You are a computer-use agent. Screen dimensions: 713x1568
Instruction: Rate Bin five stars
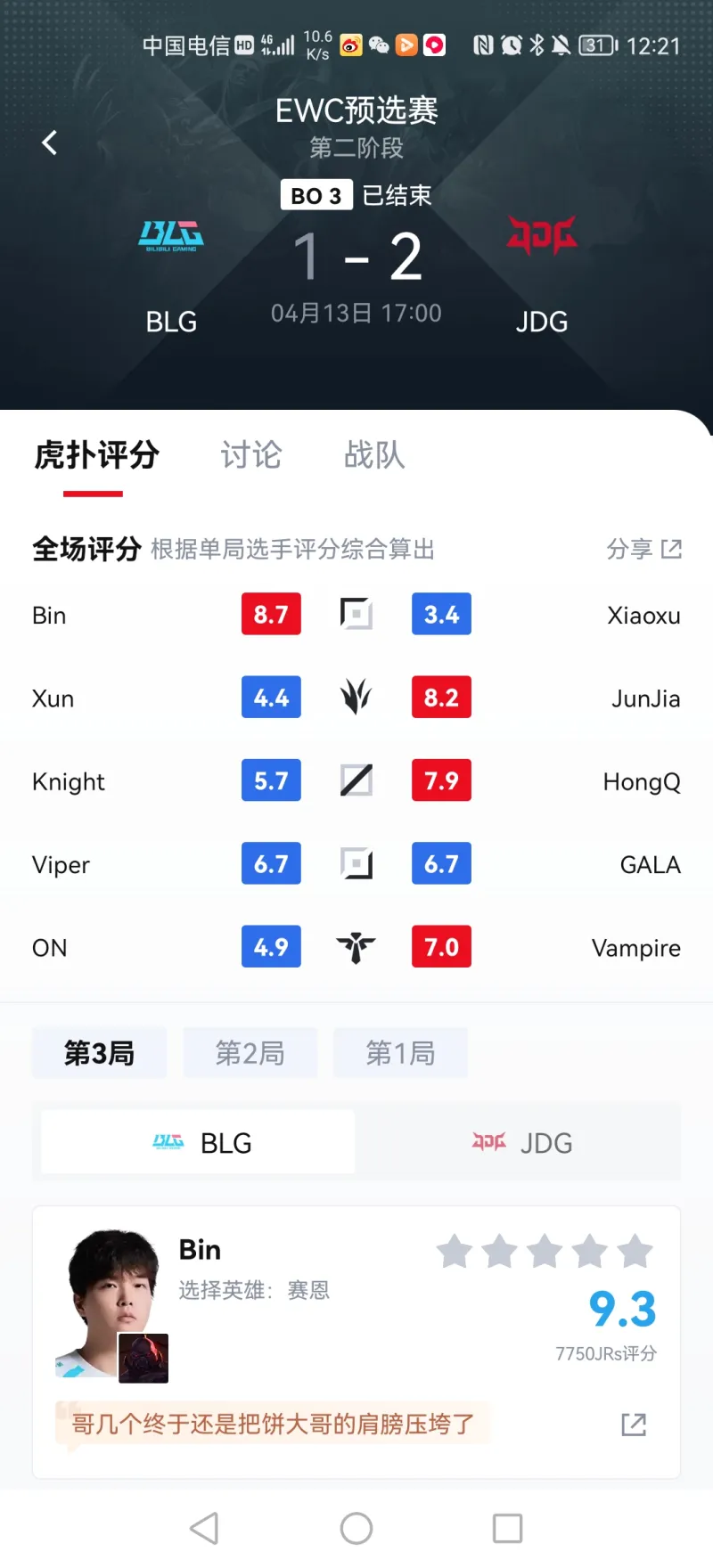pos(635,1252)
